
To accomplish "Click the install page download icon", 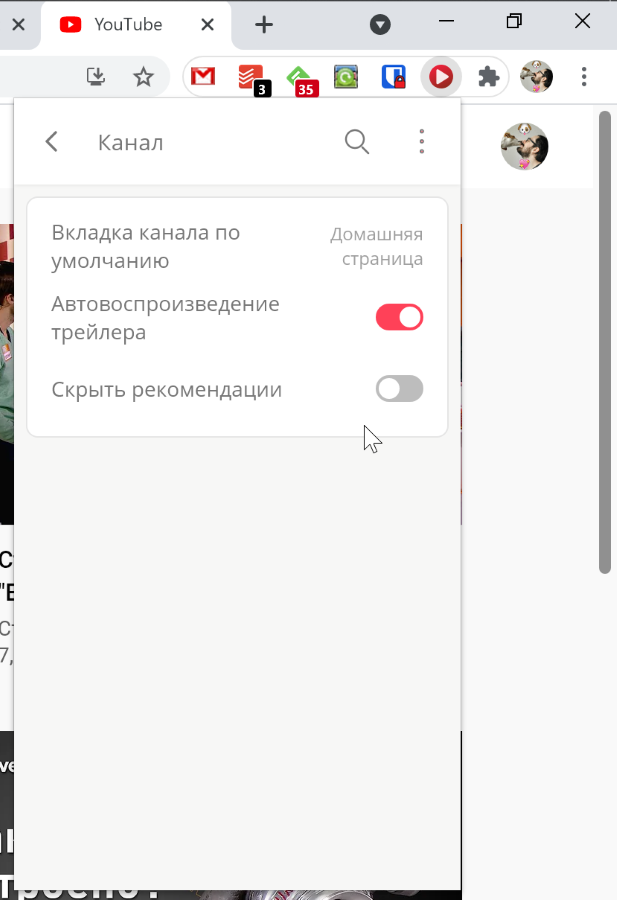I will point(96,76).
